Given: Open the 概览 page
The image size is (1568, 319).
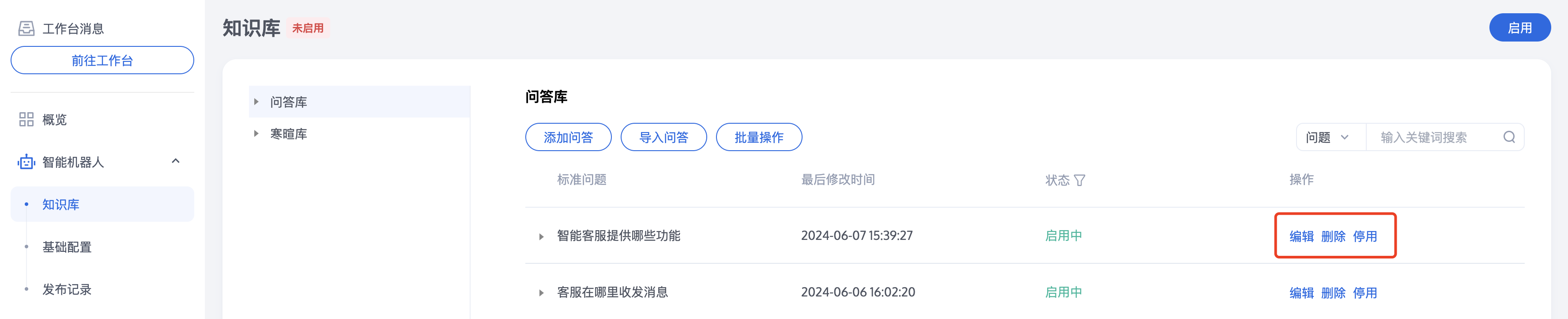Looking at the screenshot, I should pyautogui.click(x=54, y=119).
